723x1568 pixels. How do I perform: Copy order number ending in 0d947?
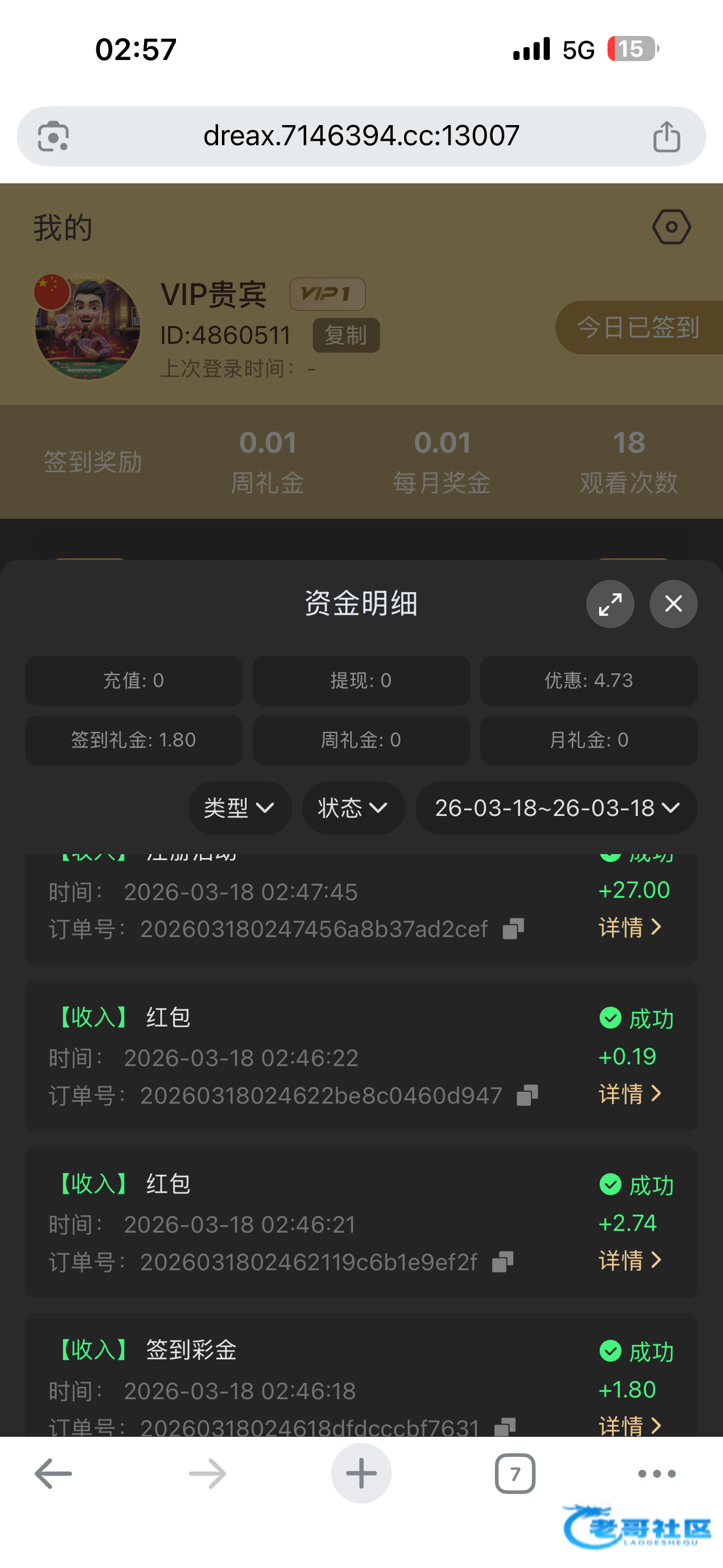pyautogui.click(x=527, y=1096)
